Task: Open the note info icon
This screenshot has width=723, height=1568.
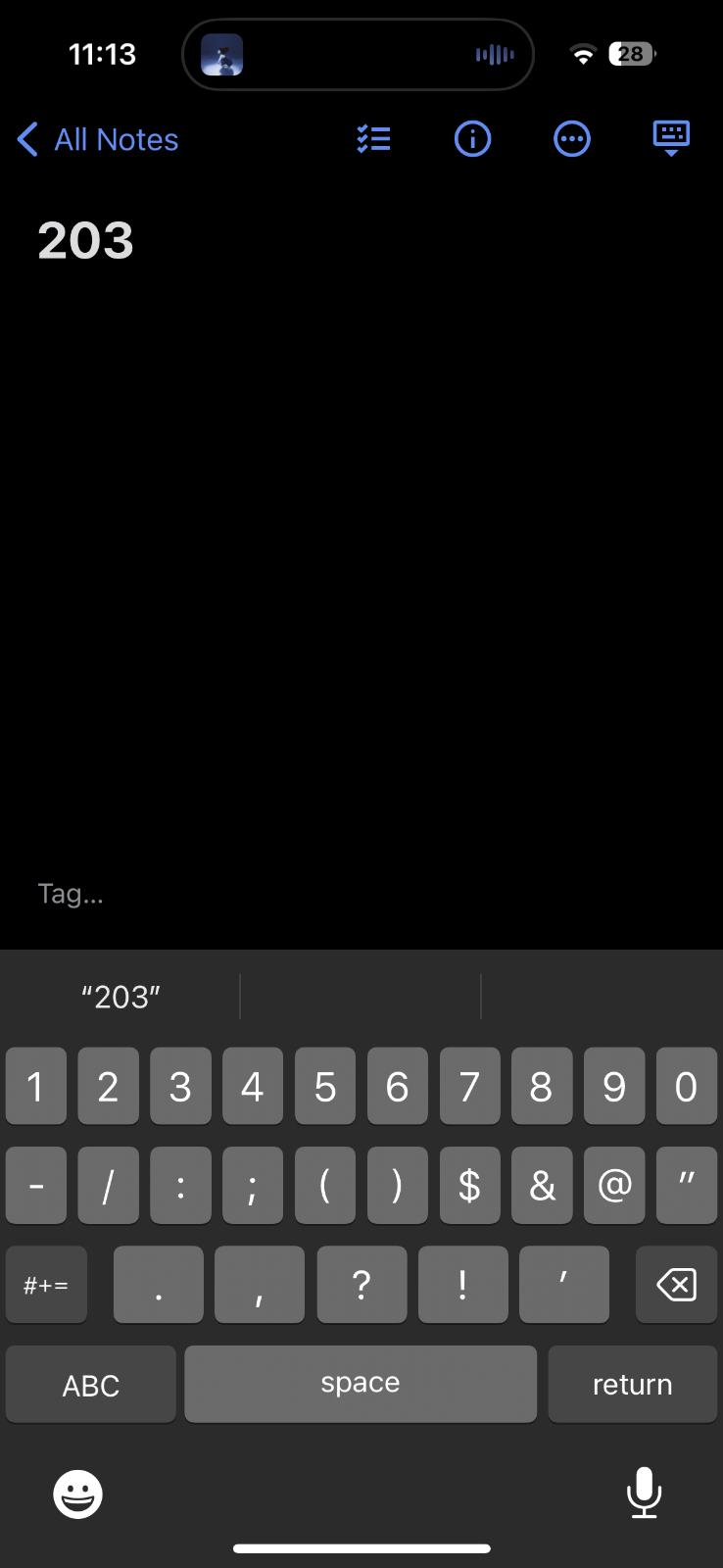Action: (x=472, y=139)
